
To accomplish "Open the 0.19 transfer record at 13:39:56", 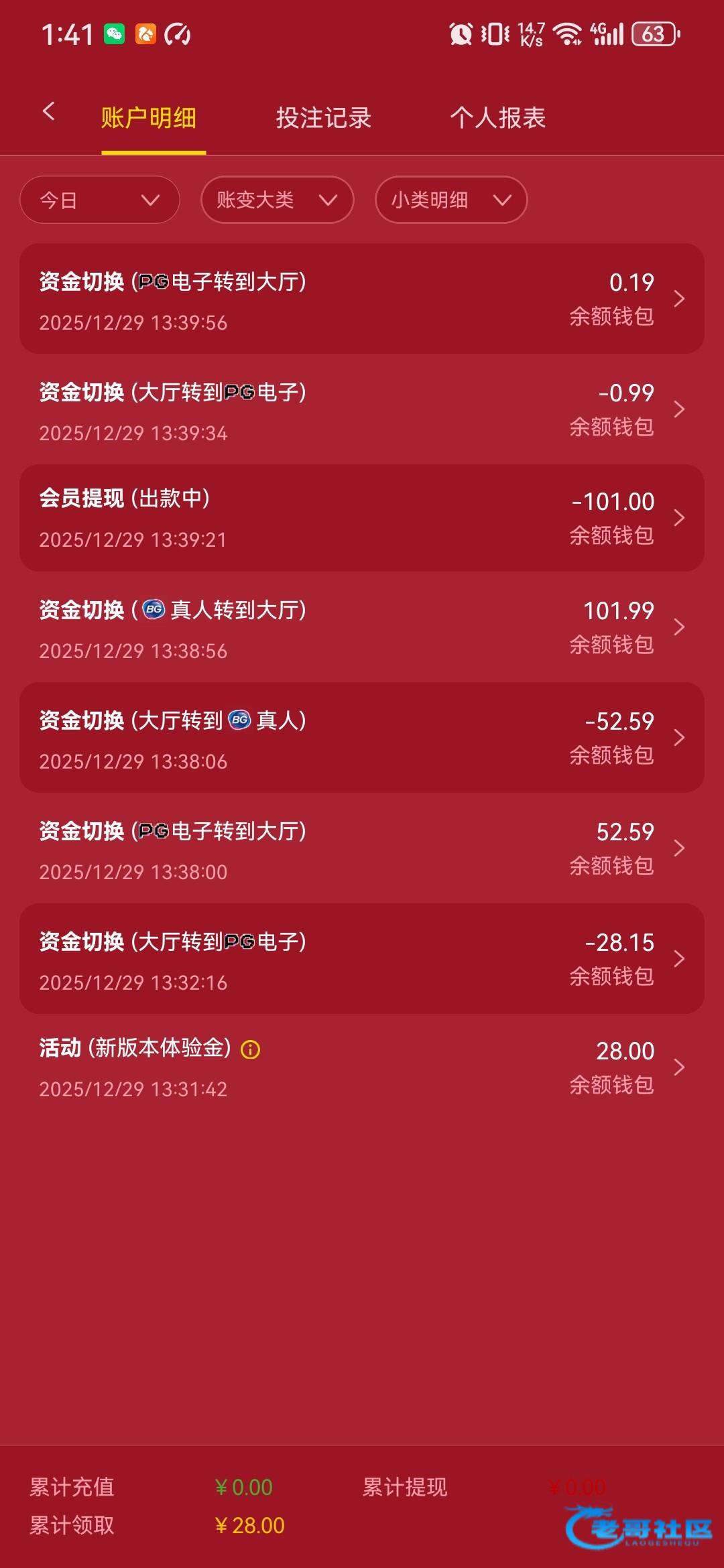I will [x=362, y=299].
